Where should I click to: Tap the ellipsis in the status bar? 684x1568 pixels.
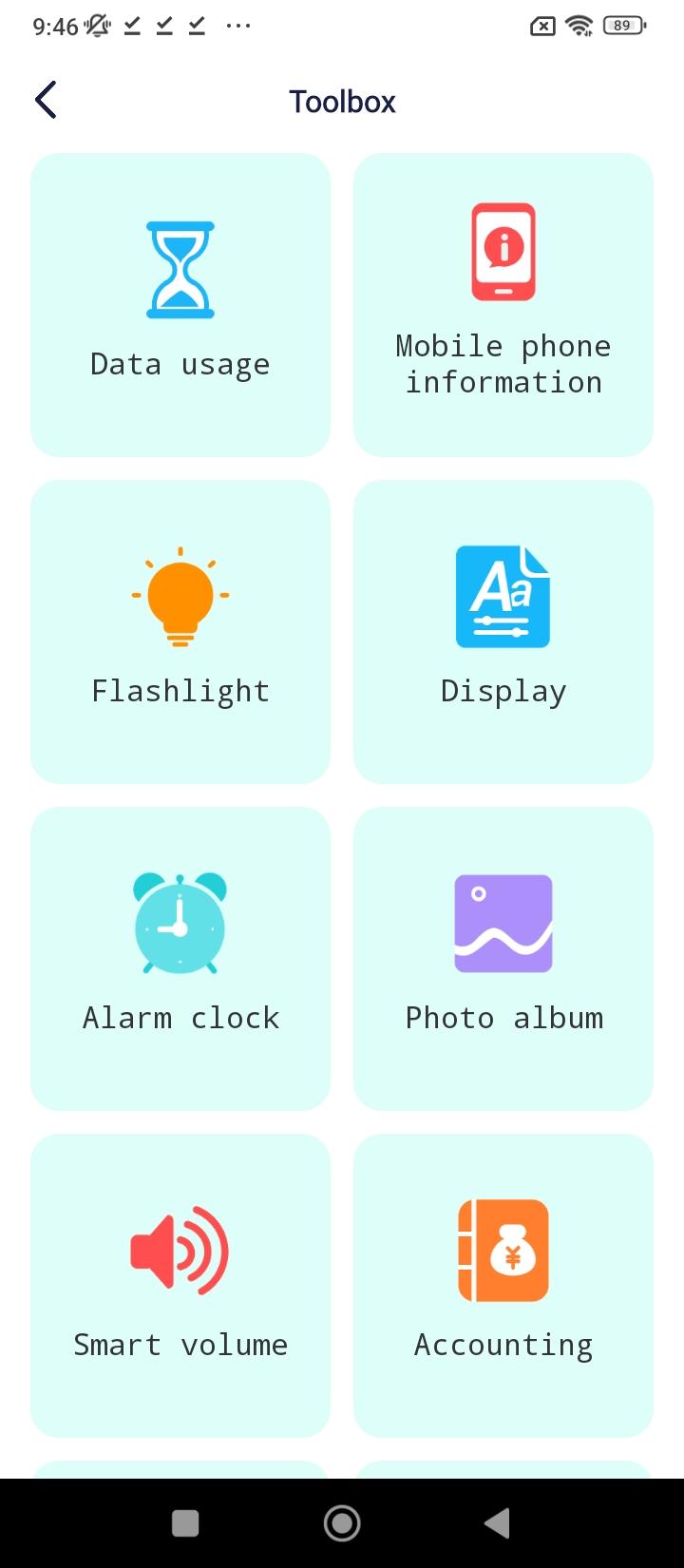pos(237,26)
